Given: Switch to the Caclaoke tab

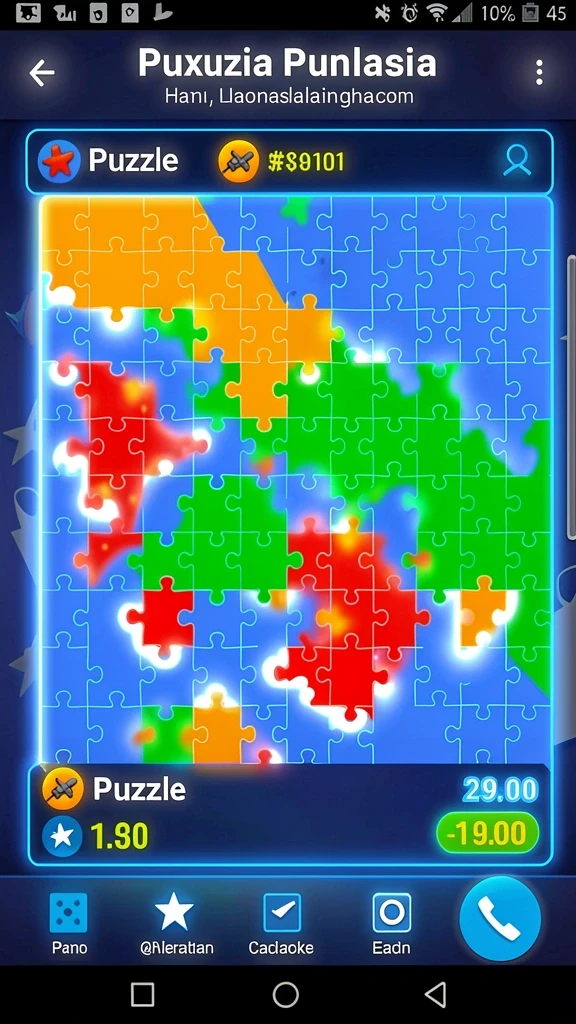Looking at the screenshot, I should 281,923.
